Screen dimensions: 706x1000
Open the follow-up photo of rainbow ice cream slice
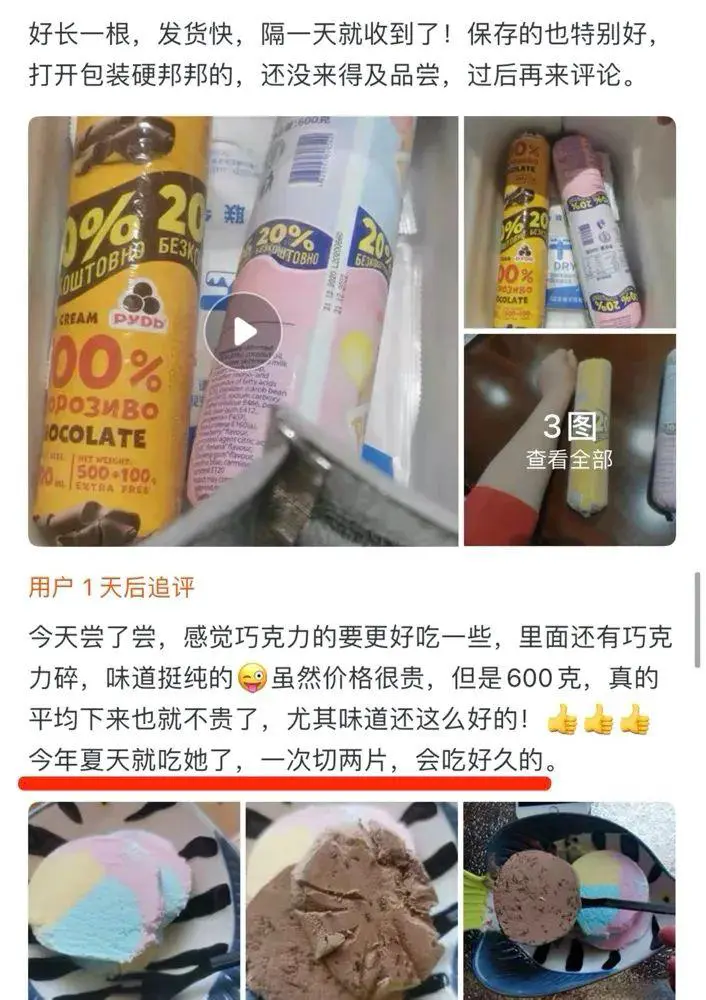[133, 900]
